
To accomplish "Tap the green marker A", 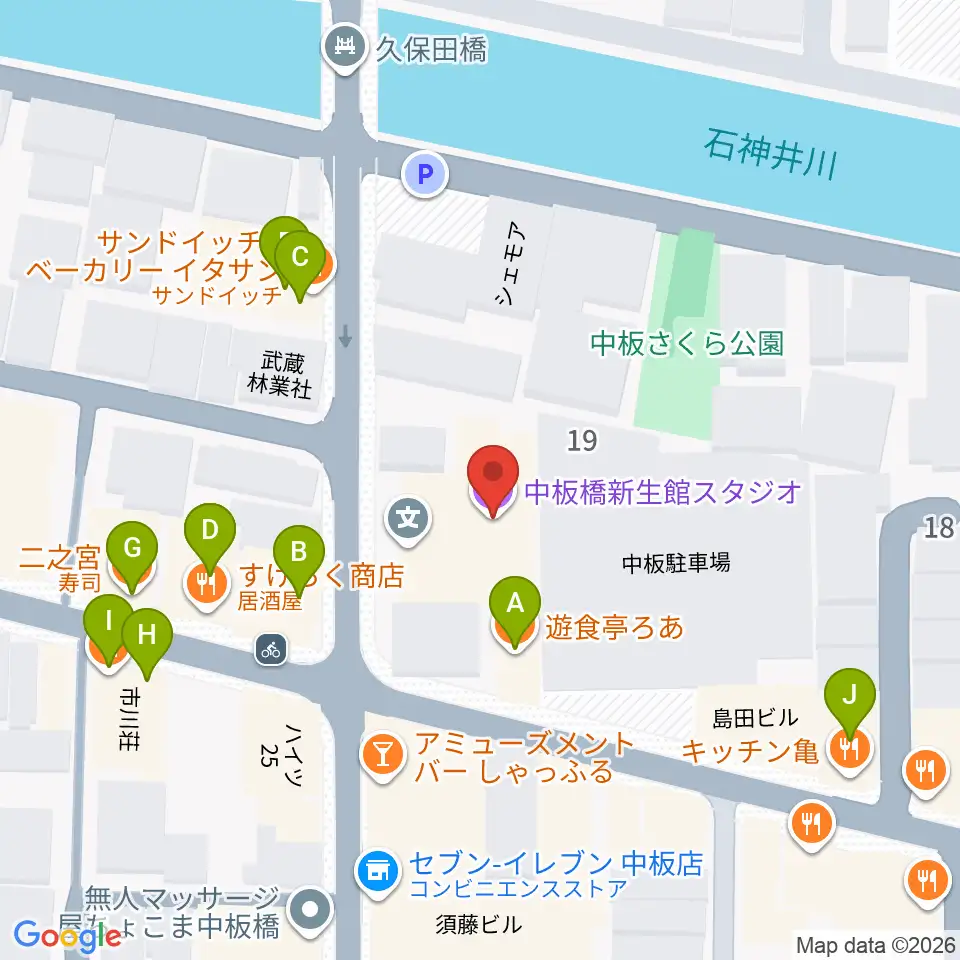I will click(x=515, y=608).
